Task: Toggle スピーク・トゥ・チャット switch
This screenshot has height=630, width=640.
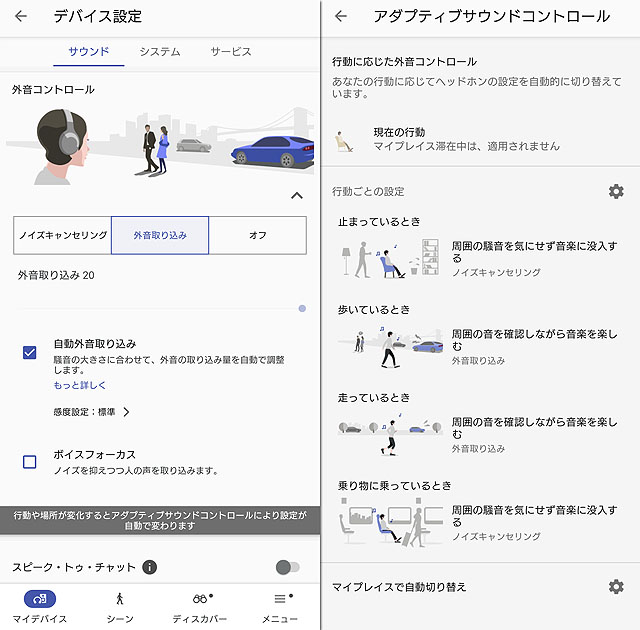Action: pyautogui.click(x=287, y=567)
